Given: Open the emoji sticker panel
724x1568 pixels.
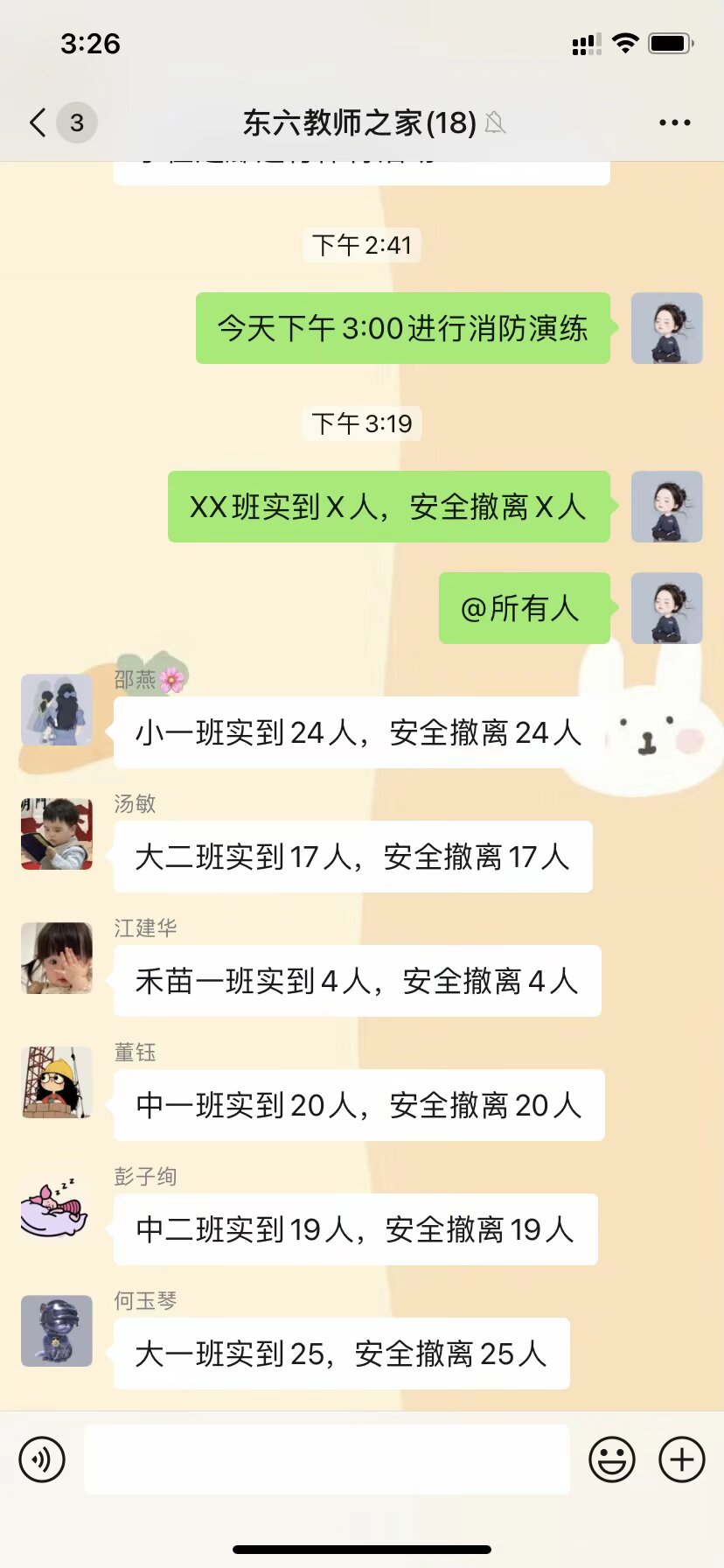Looking at the screenshot, I should [x=611, y=1459].
